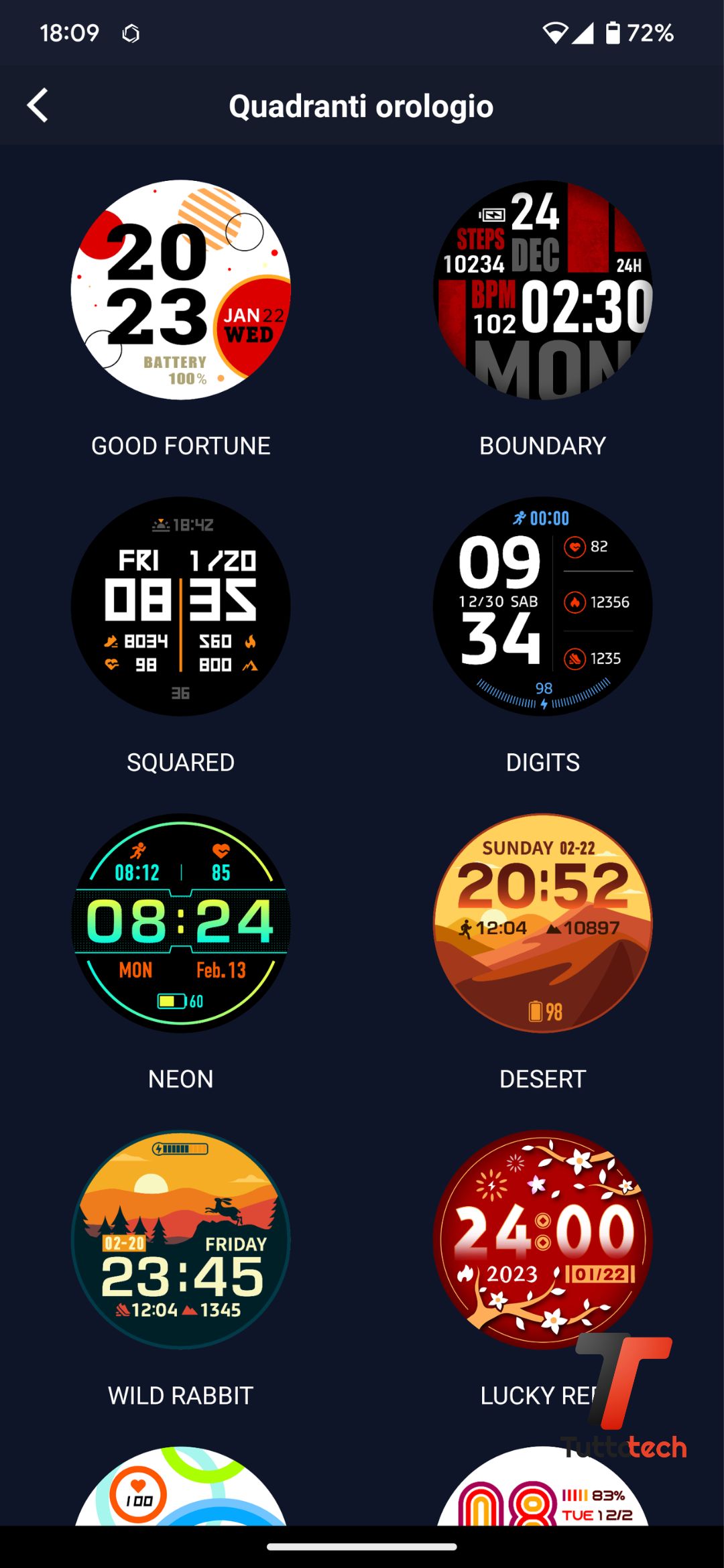This screenshot has height=1568, width=724.
Task: Select the GOOD FORTUNE watch face
Action: [x=181, y=290]
